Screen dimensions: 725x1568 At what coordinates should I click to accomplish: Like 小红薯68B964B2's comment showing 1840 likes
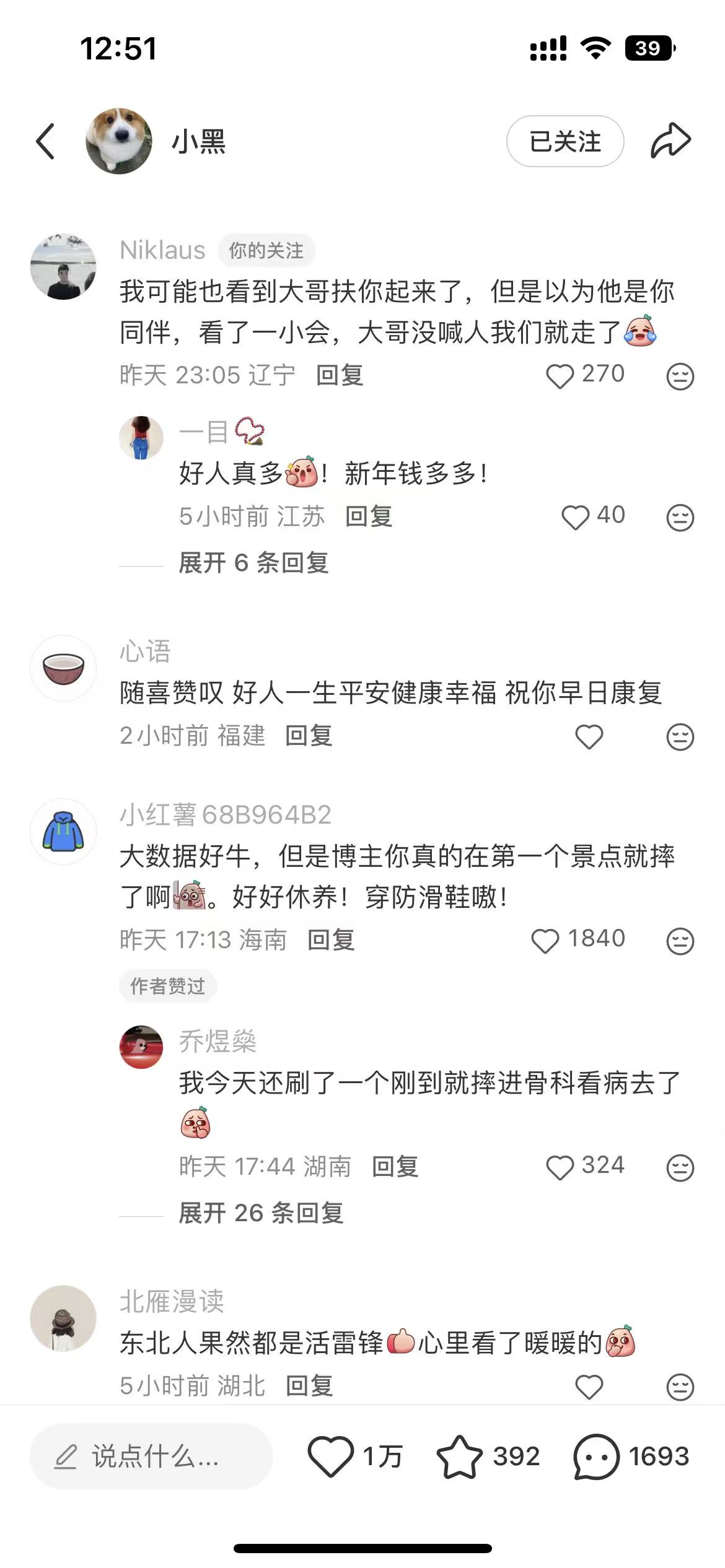[x=548, y=938]
